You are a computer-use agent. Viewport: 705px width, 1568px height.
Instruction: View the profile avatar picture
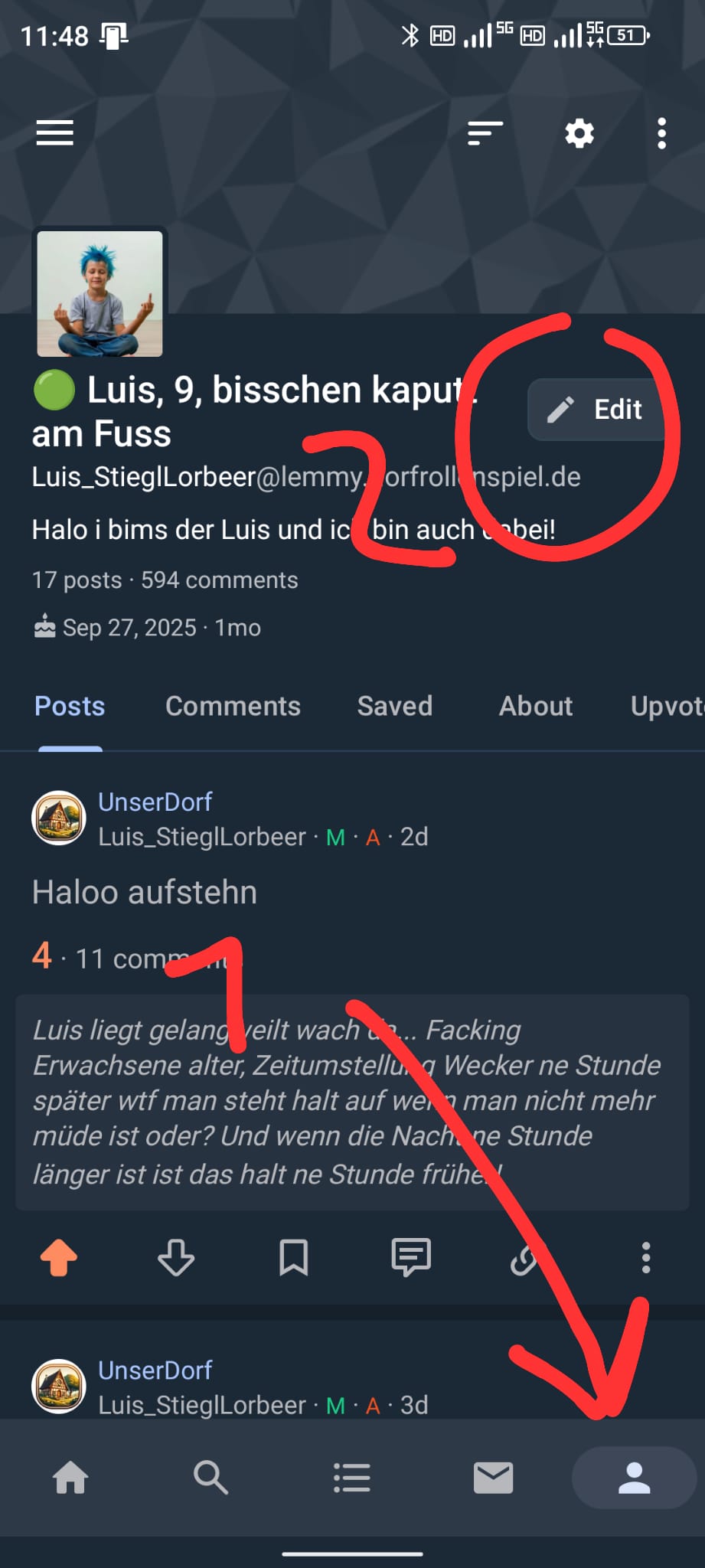pyautogui.click(x=100, y=294)
